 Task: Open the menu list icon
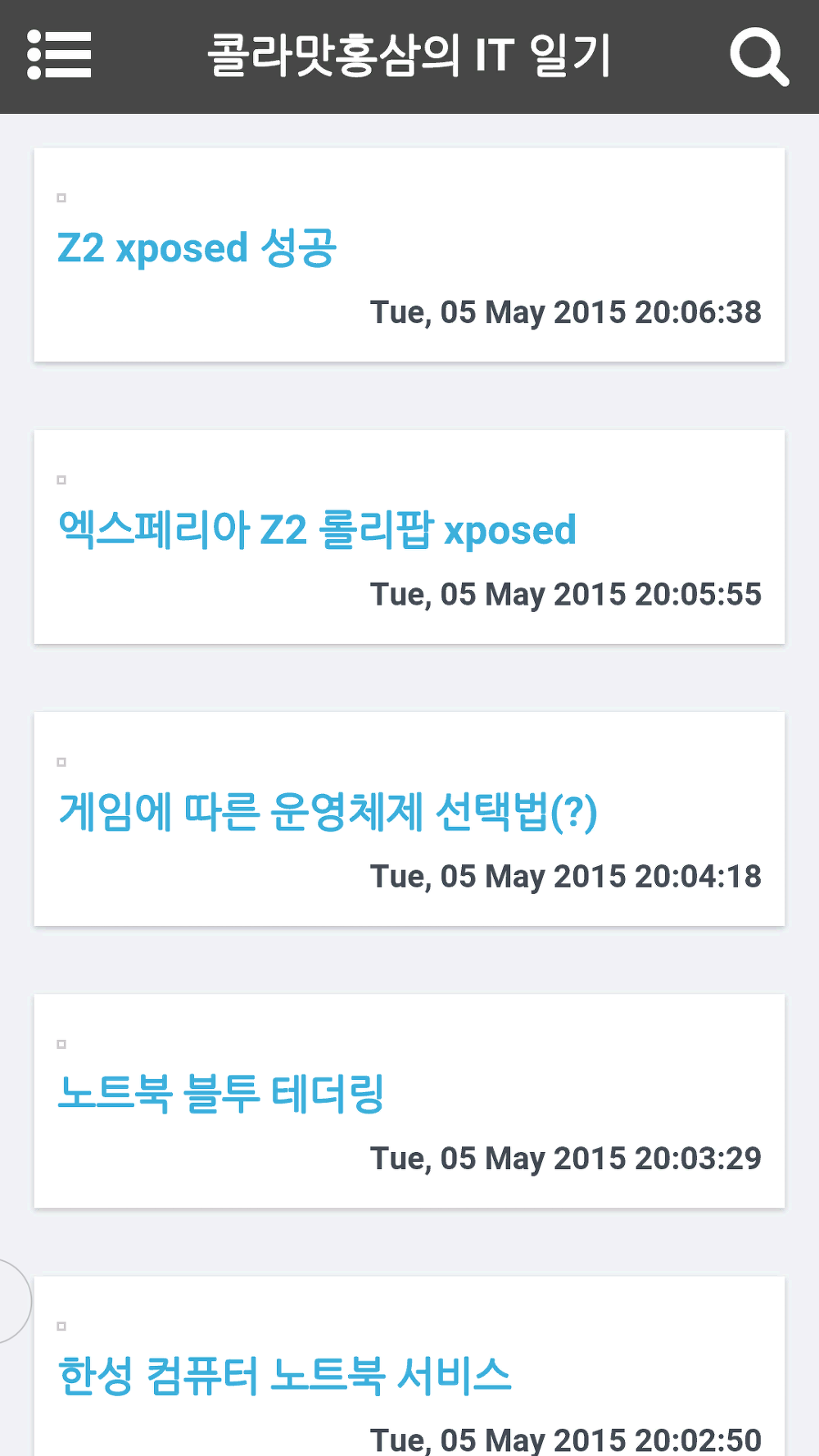pyautogui.click(x=59, y=55)
